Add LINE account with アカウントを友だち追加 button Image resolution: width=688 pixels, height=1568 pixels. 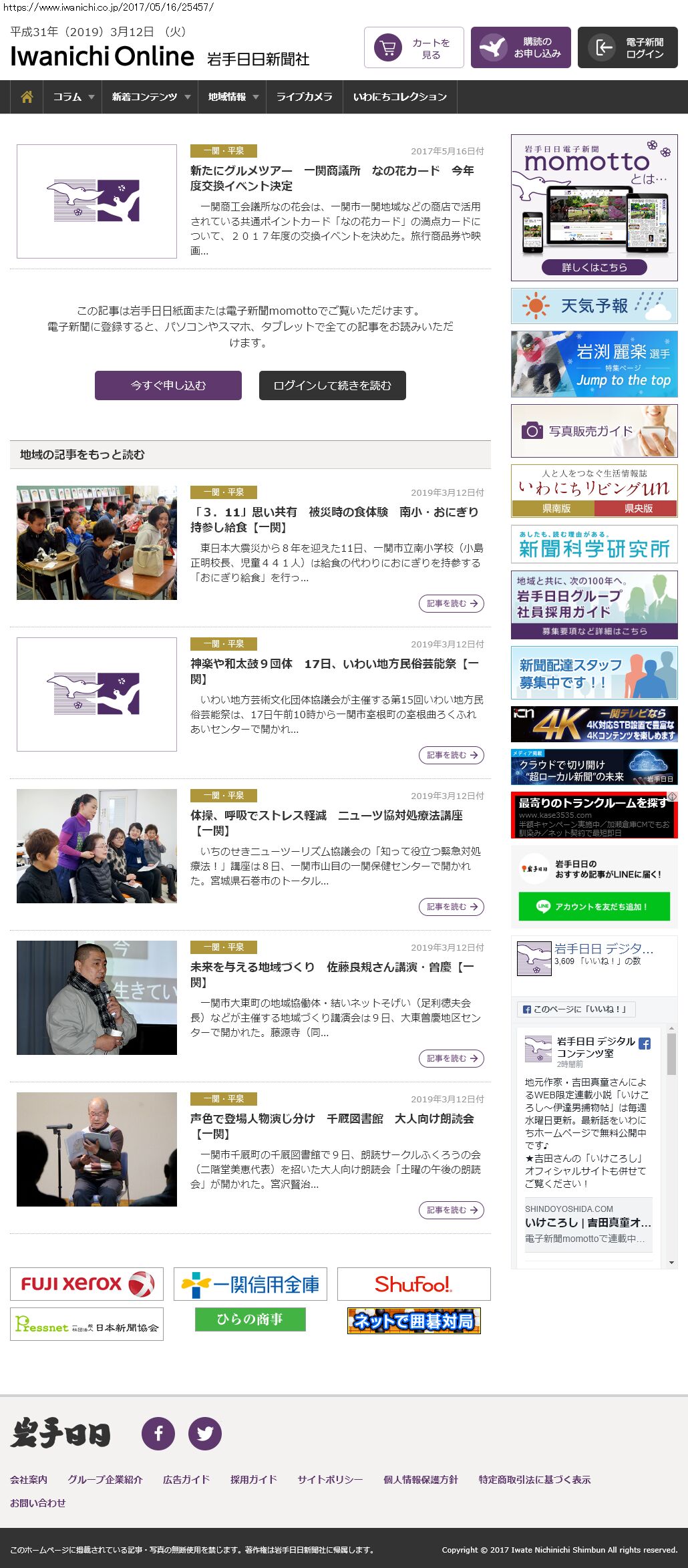(594, 907)
